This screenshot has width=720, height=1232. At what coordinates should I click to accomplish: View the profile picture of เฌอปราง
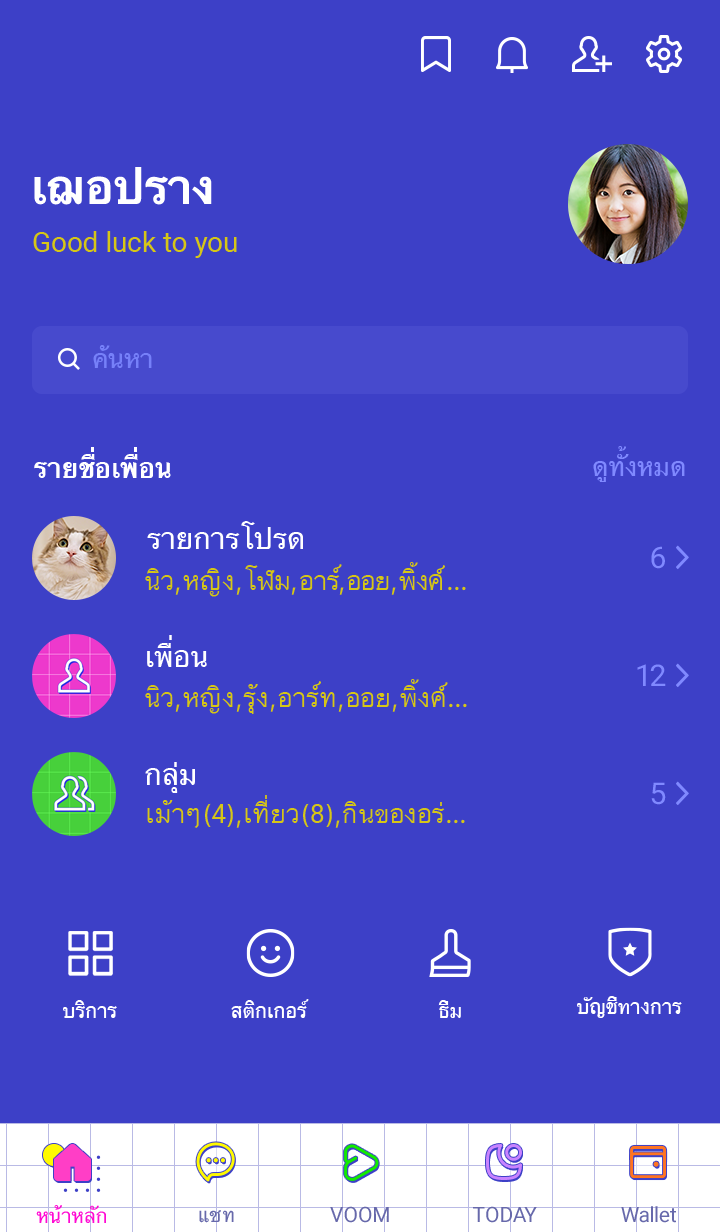627,204
